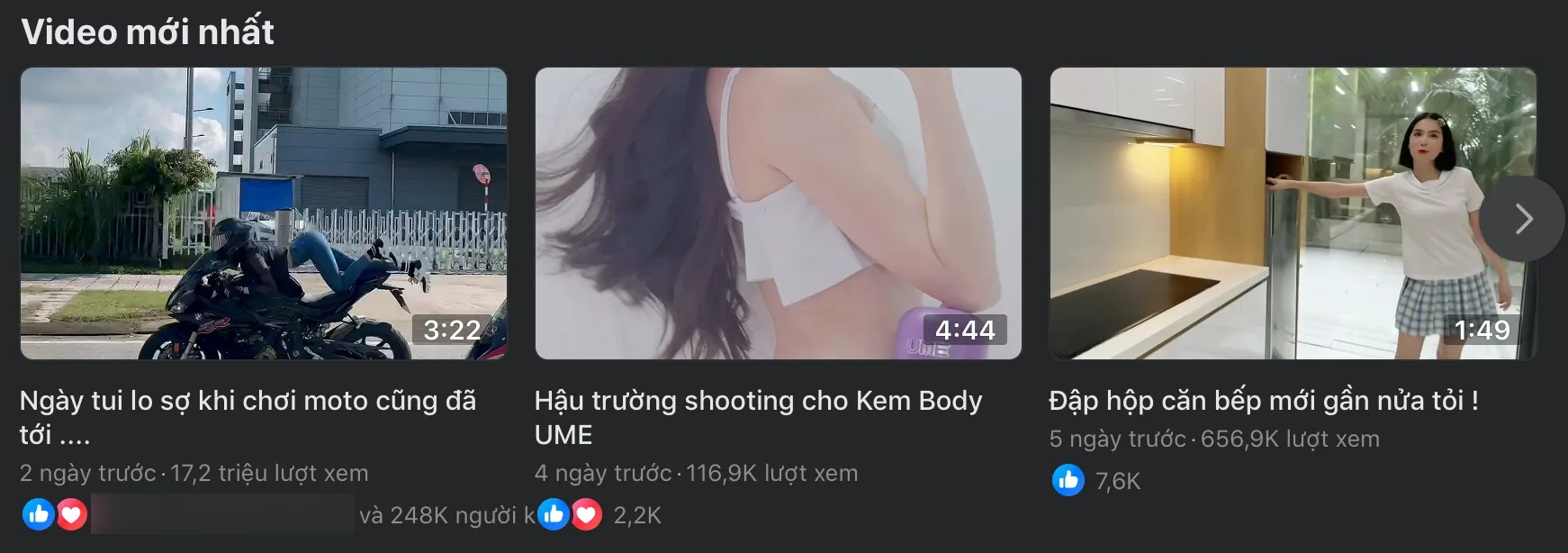View the 2,2K reactions on UME video
1568x553 pixels.
coord(636,515)
